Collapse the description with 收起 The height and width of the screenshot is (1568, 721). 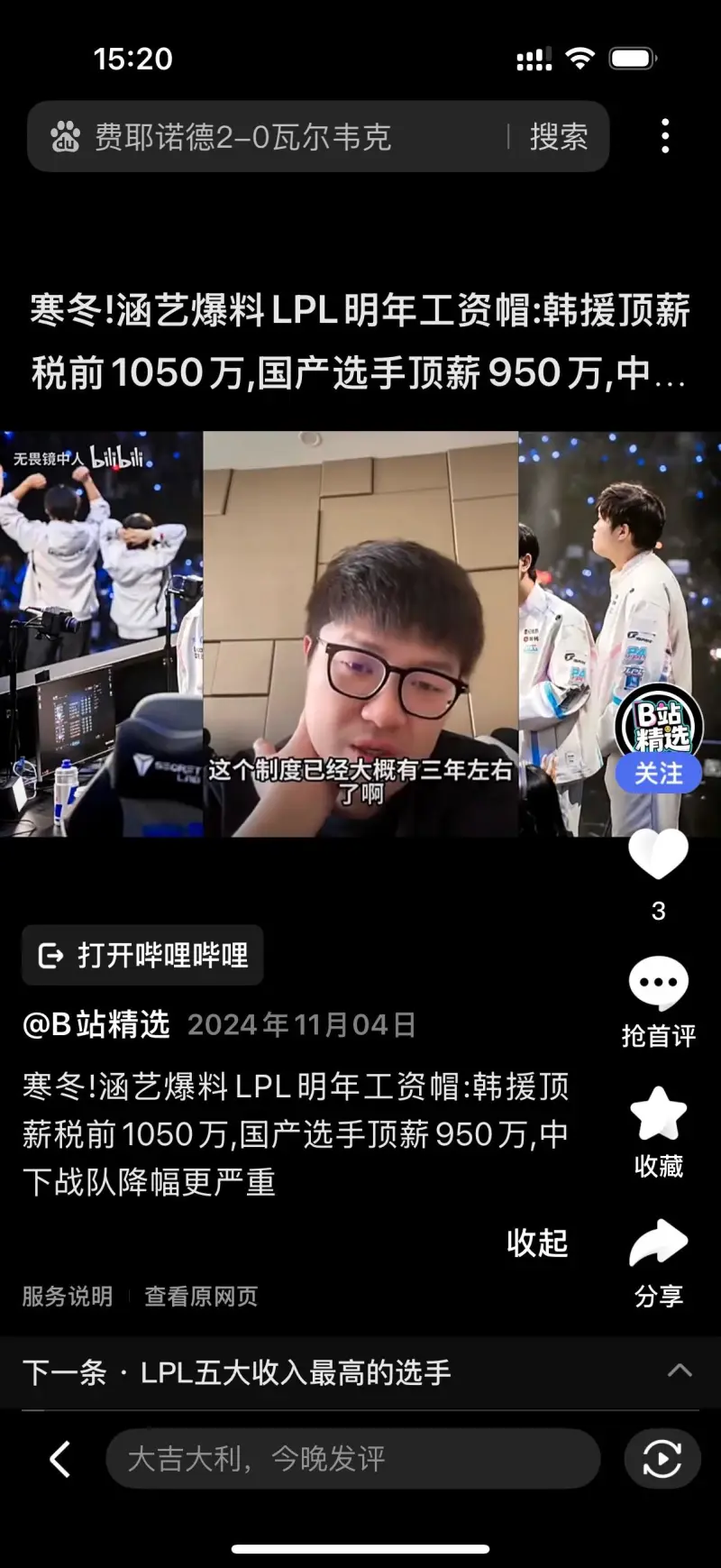point(537,1242)
